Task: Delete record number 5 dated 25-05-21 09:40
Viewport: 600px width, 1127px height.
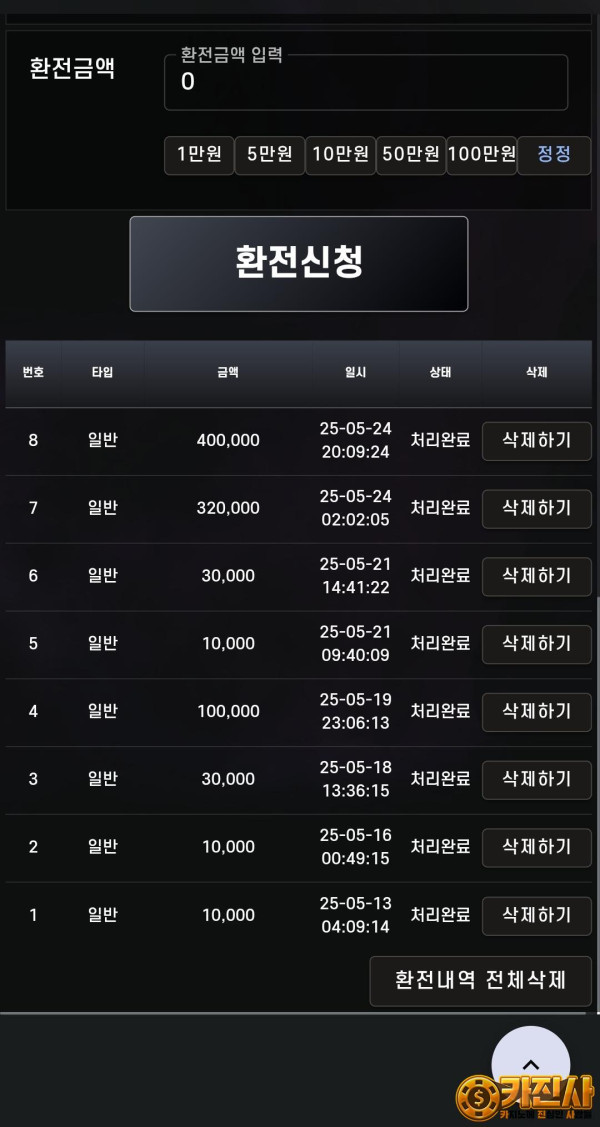Action: [x=537, y=644]
